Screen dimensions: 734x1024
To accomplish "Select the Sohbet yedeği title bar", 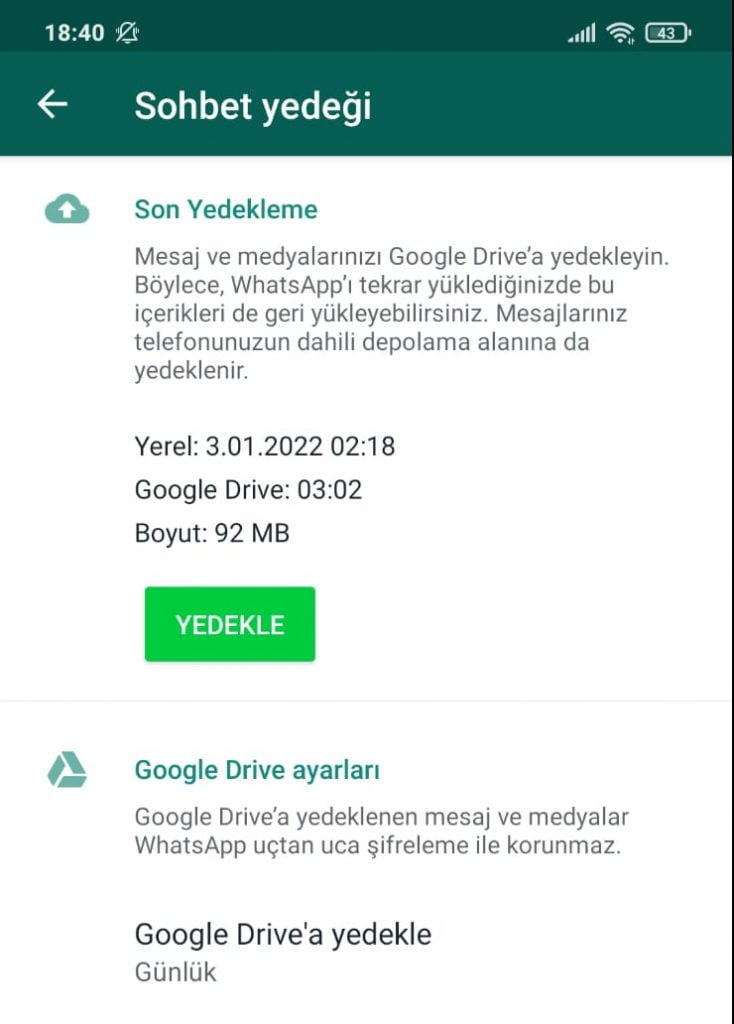I will pyautogui.click(x=253, y=104).
